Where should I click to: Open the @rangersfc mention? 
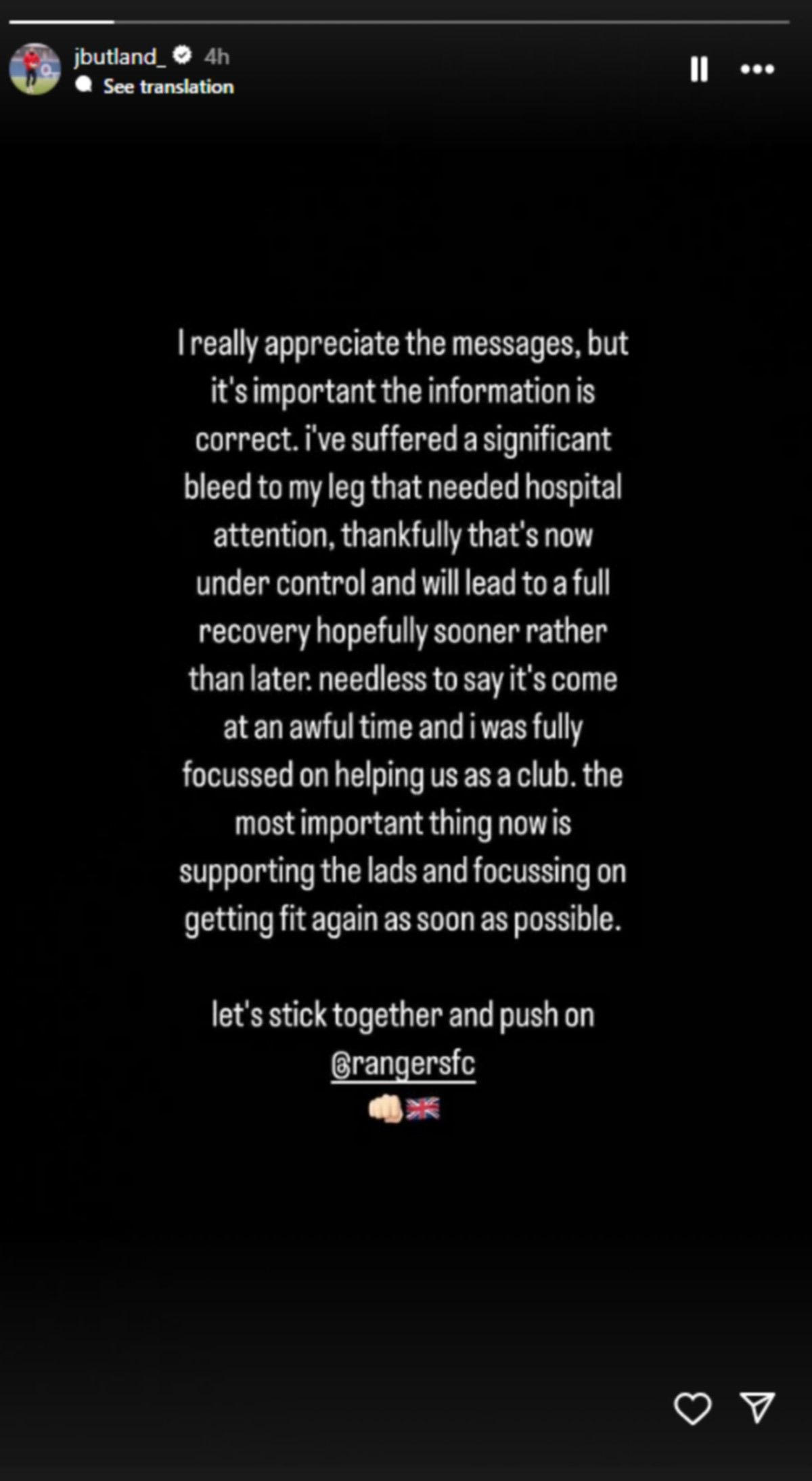(403, 1064)
